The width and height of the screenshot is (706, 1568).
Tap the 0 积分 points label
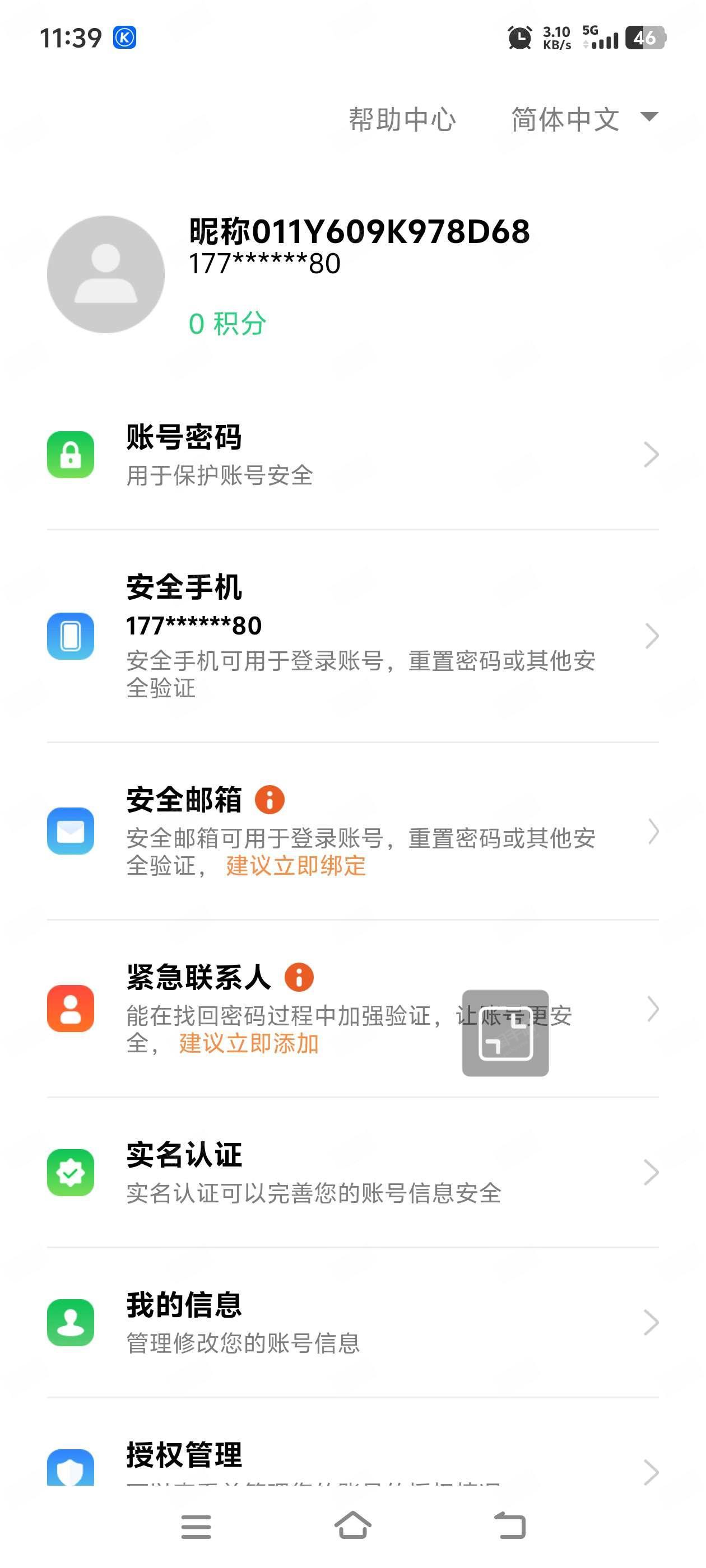coord(228,323)
